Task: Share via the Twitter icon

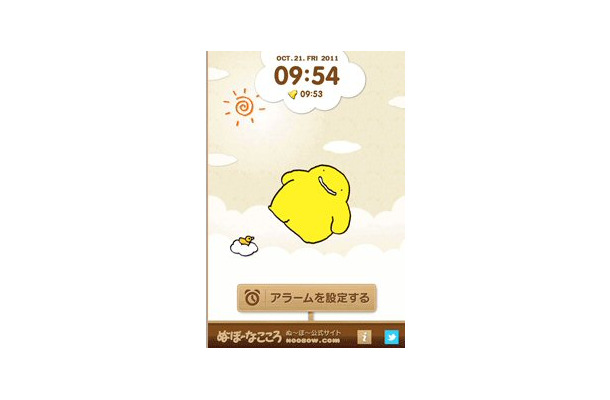Action: (391, 337)
